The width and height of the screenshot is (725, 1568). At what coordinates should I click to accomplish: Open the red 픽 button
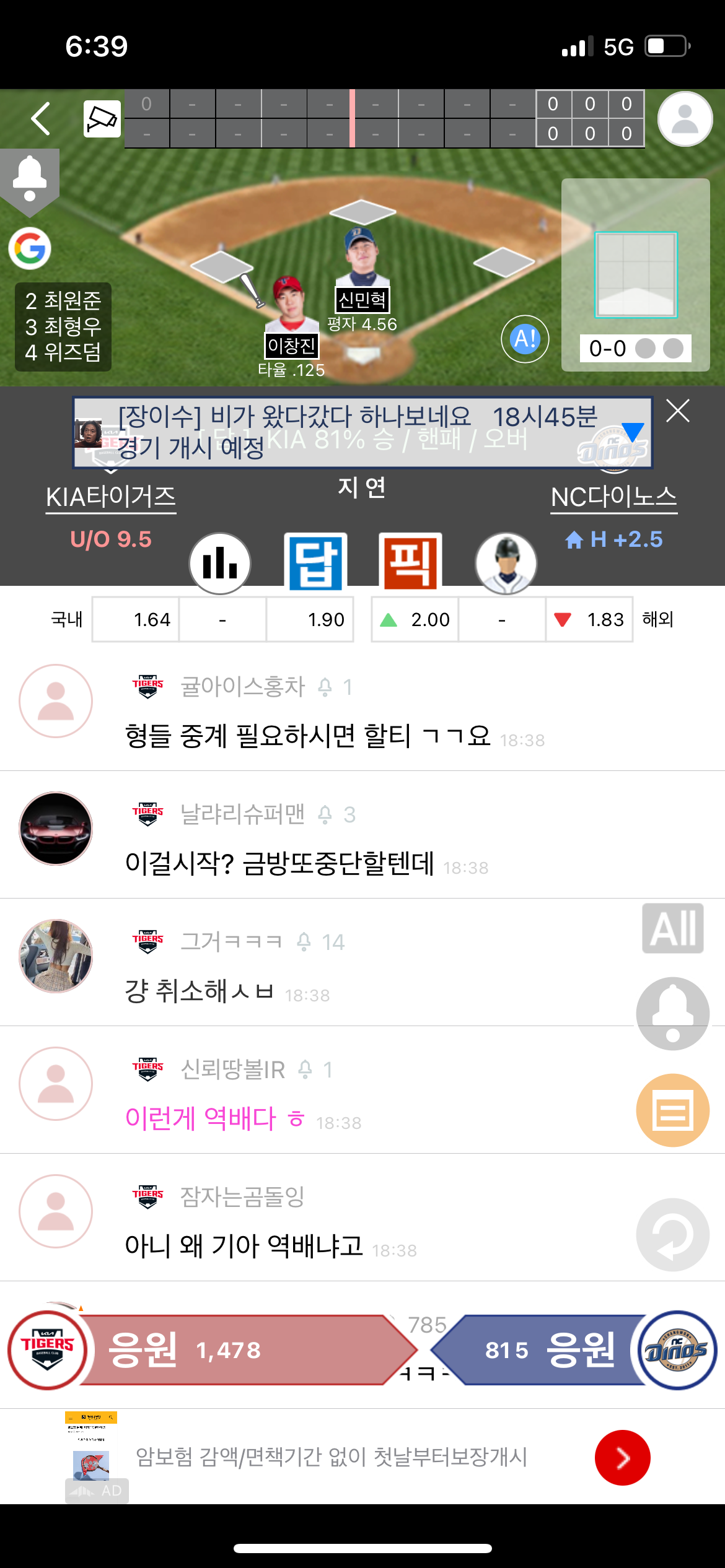(x=410, y=562)
